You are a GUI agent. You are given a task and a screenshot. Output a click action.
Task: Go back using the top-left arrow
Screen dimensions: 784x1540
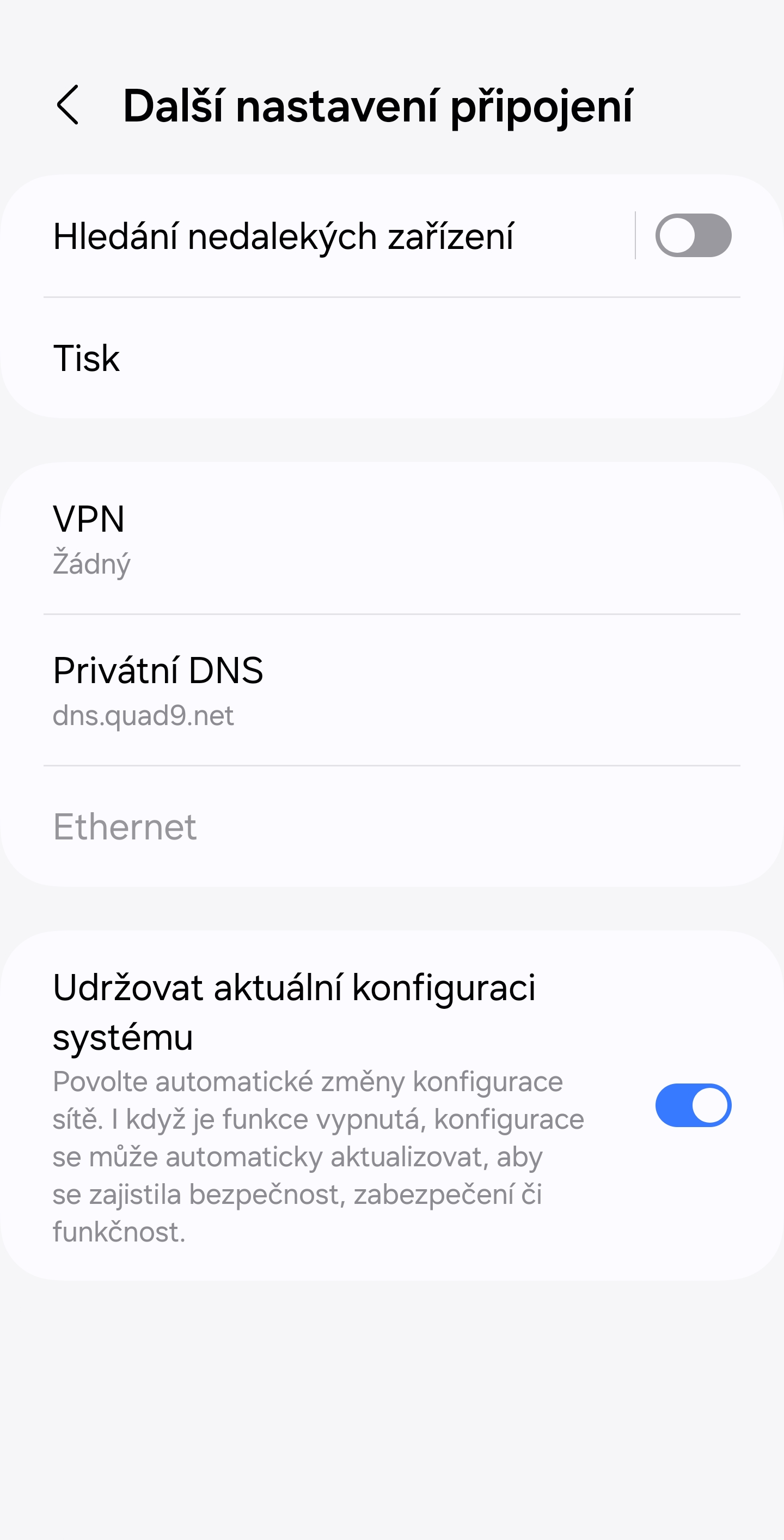[x=68, y=105]
